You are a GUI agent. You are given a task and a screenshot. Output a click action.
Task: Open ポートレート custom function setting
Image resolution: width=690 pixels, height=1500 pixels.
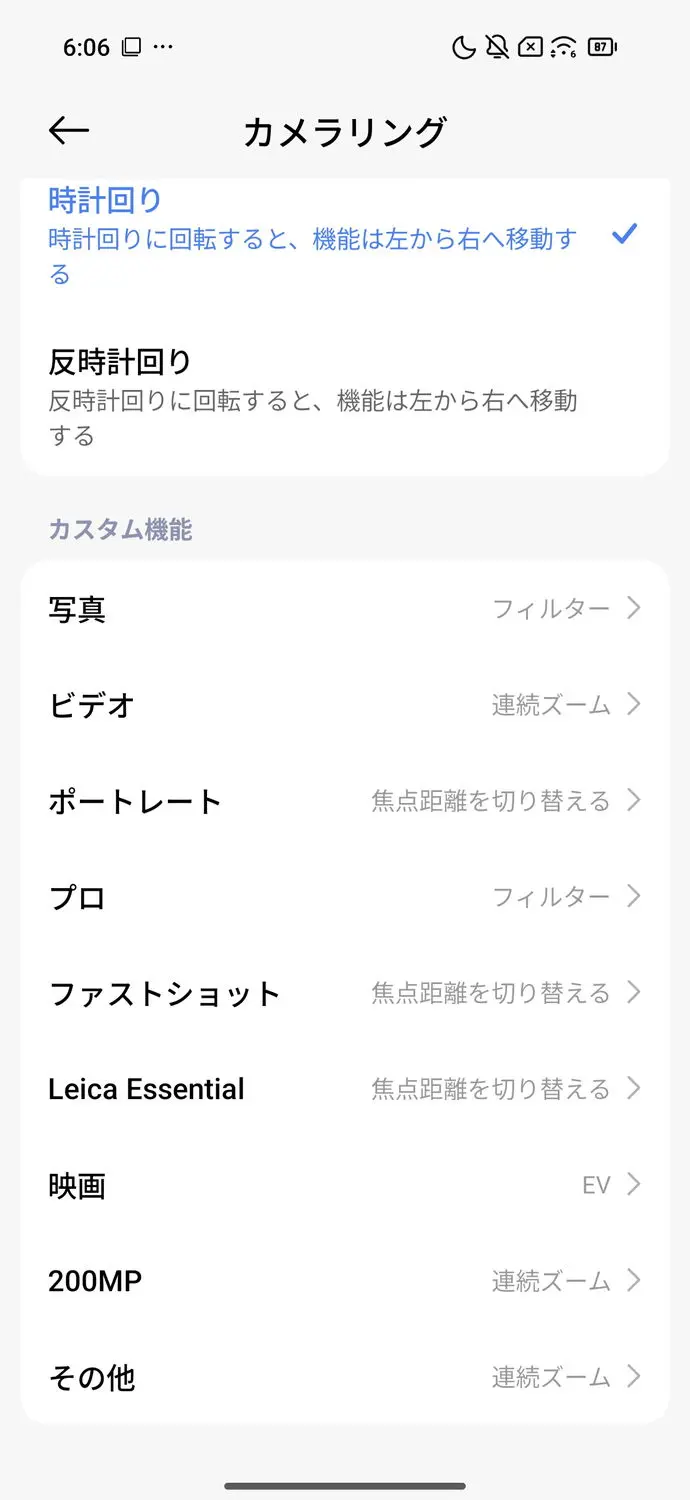(343, 801)
